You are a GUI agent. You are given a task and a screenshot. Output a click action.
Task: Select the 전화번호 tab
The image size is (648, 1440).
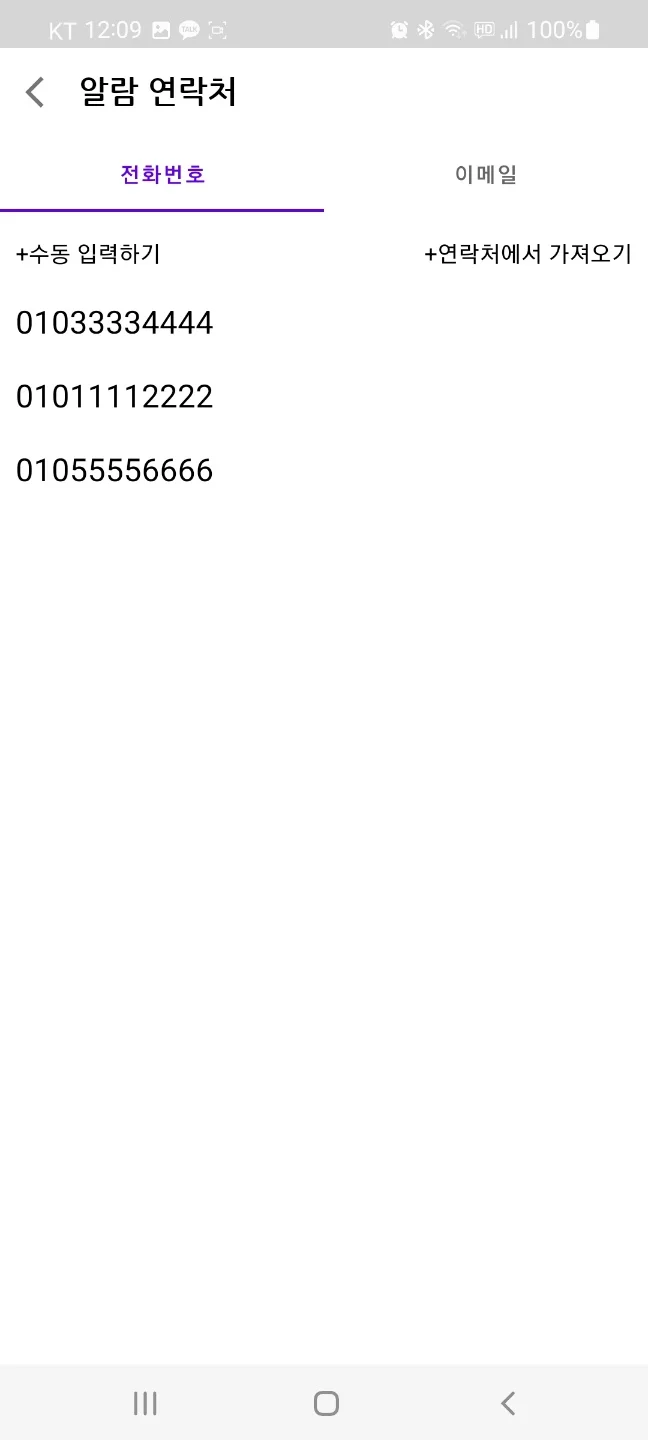[x=162, y=175]
